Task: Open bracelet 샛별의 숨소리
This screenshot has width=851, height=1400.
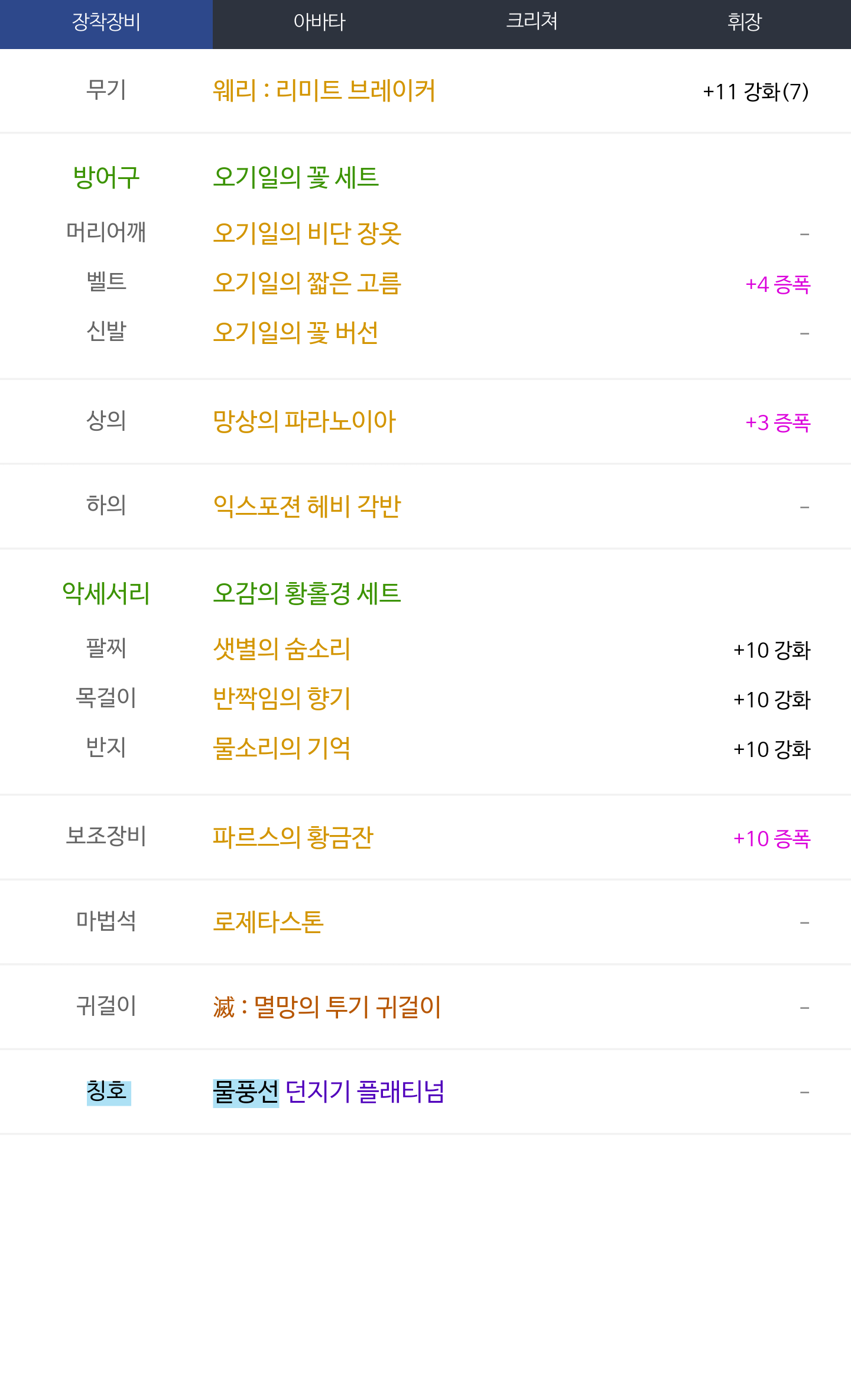Action: [x=281, y=649]
